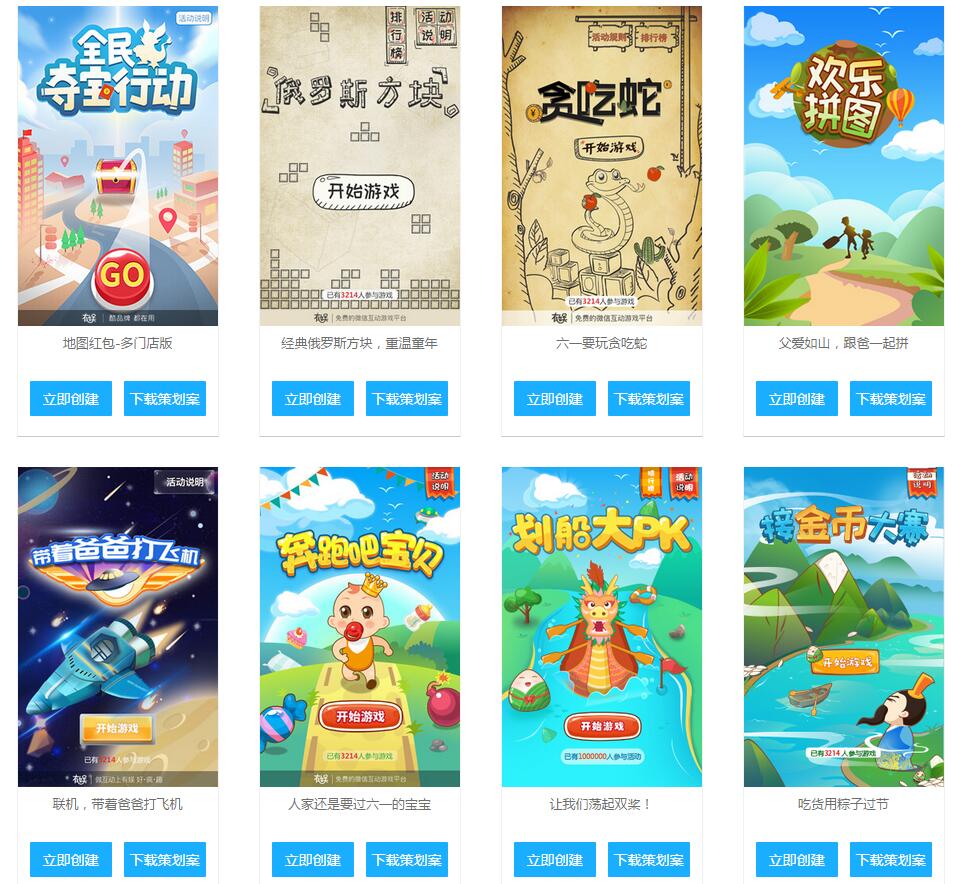Image resolution: width=959 pixels, height=884 pixels.
Task: Download 策划案 for 地图红包-多门店版
Action: click(165, 398)
